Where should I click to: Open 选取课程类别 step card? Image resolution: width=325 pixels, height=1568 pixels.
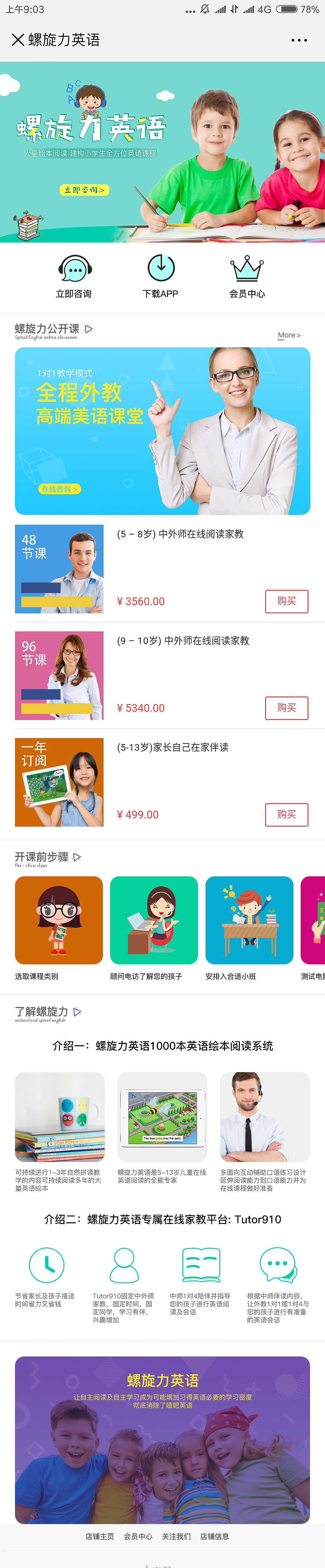(59, 920)
